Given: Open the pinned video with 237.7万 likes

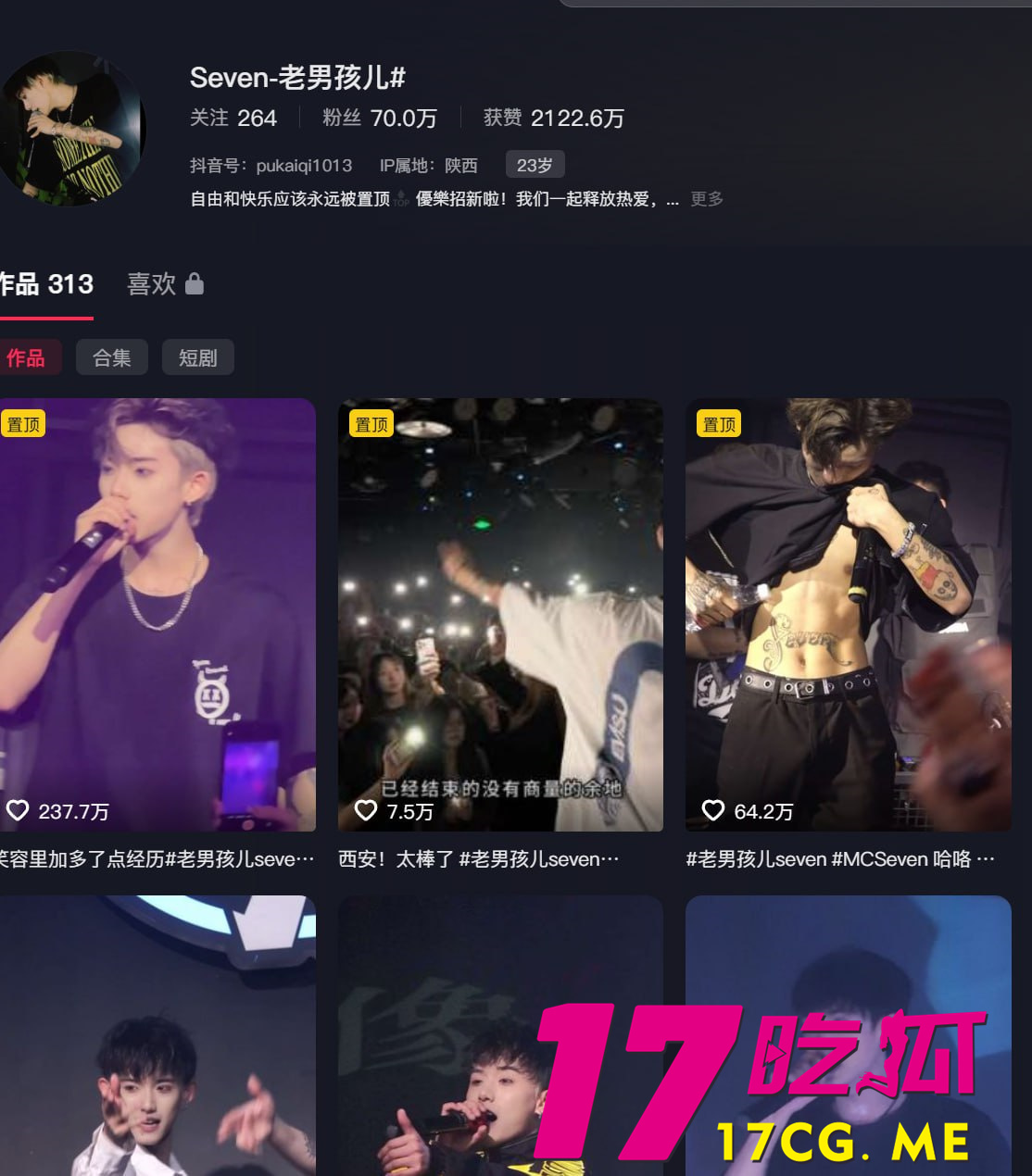Looking at the screenshot, I should click(x=156, y=614).
